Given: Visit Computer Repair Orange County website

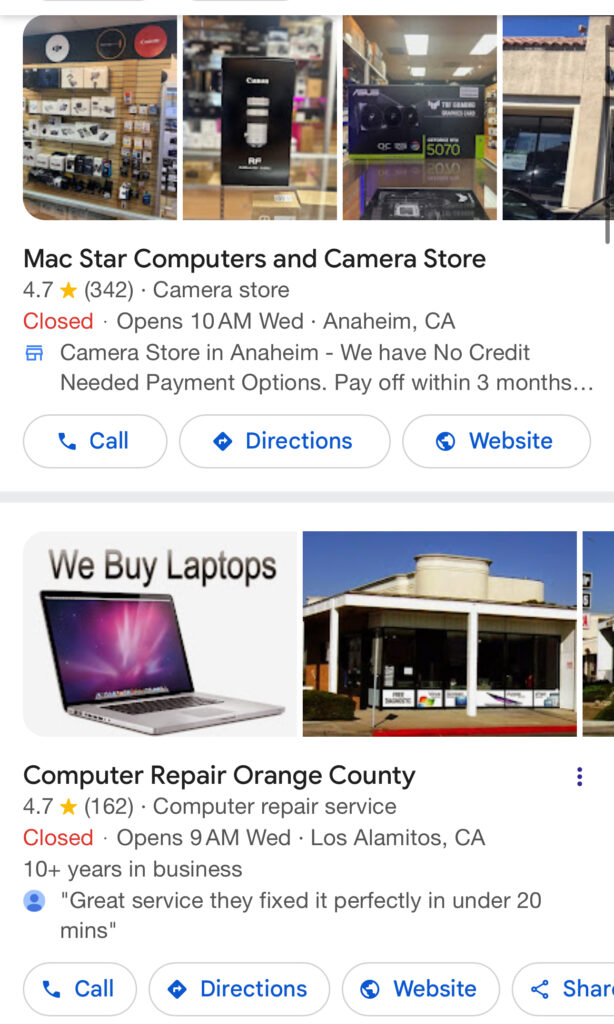Looking at the screenshot, I should 420,989.
